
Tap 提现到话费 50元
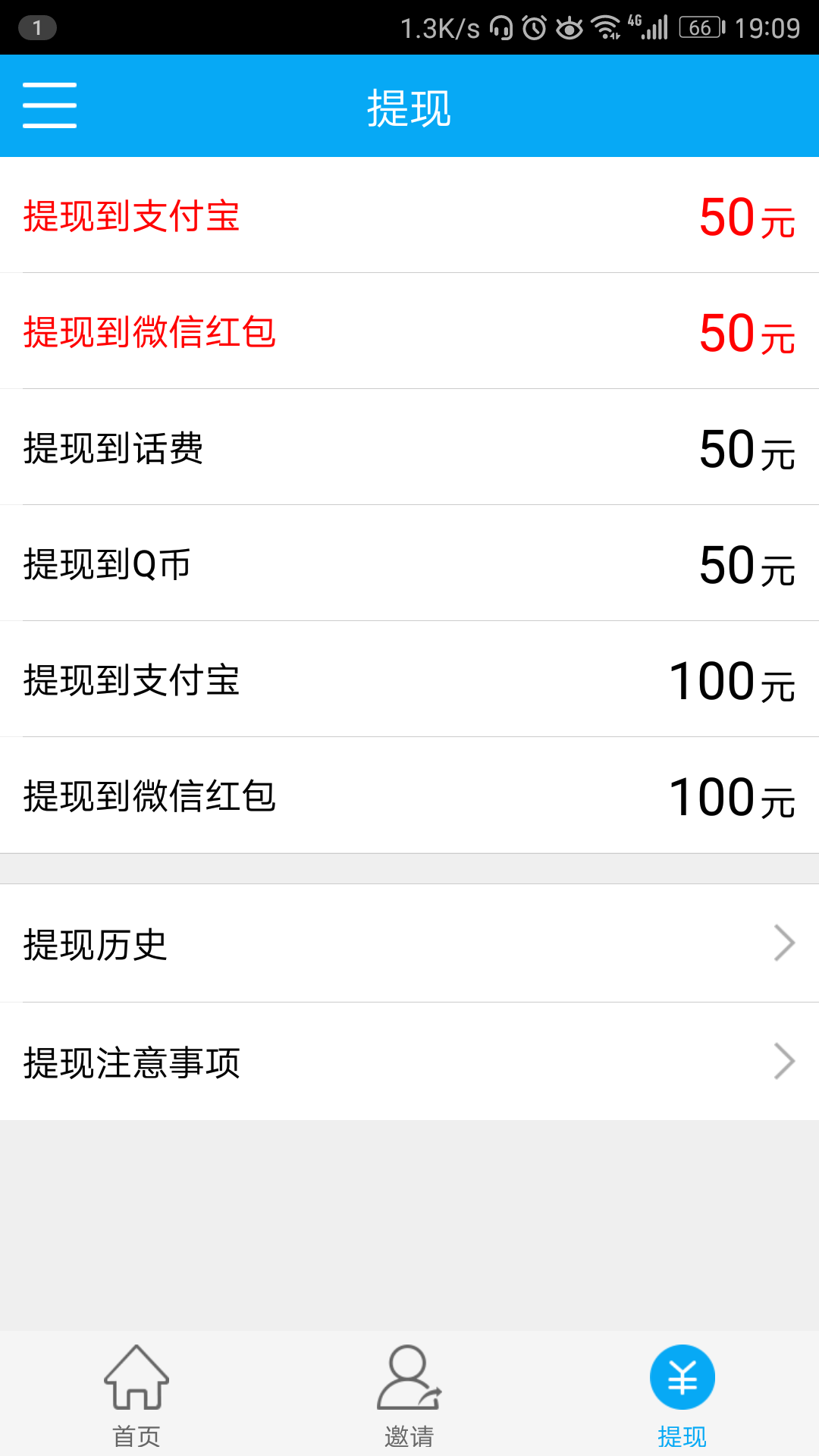pos(409,449)
